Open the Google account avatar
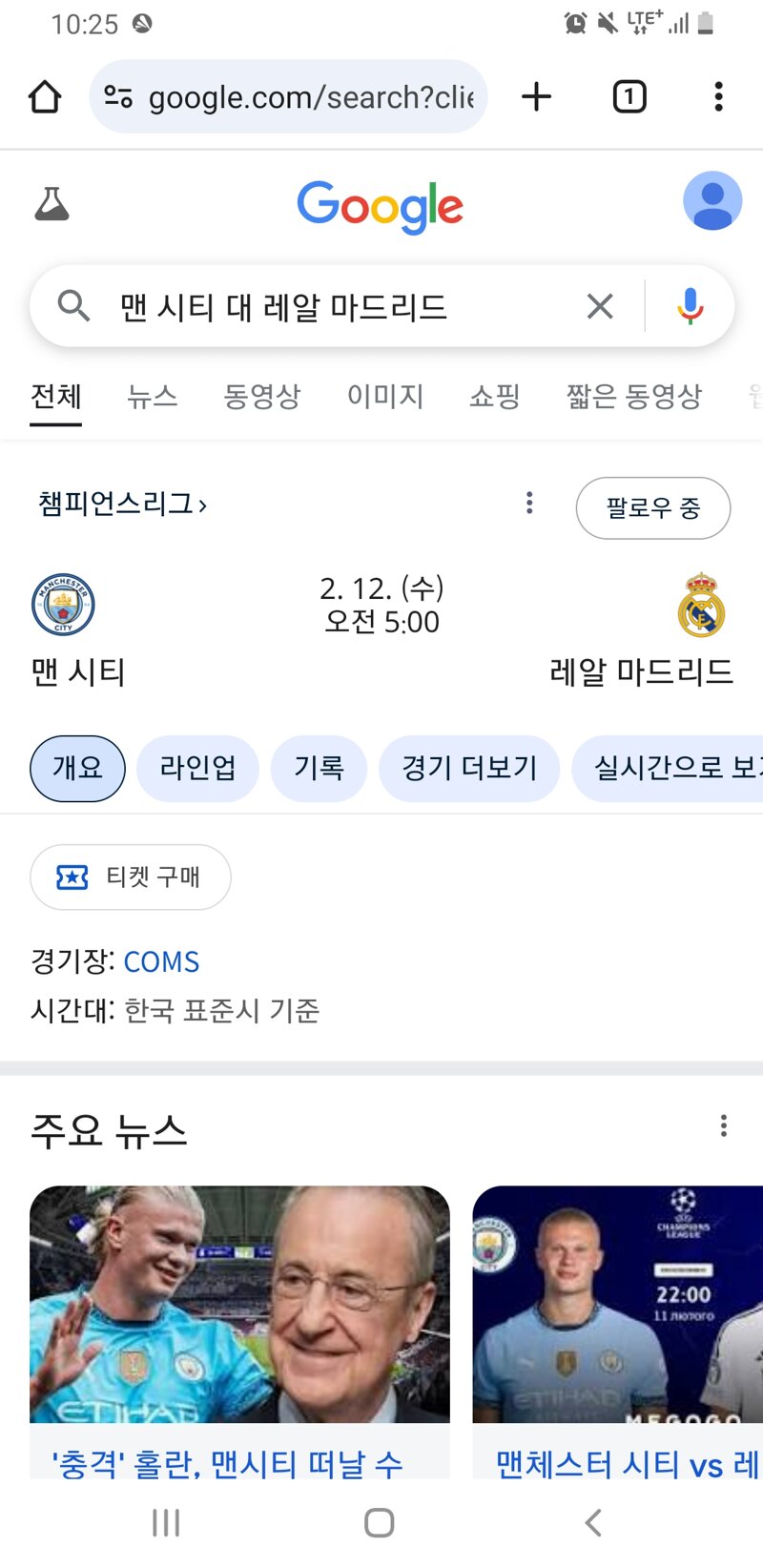Image resolution: width=763 pixels, height=1568 pixels. point(712,201)
